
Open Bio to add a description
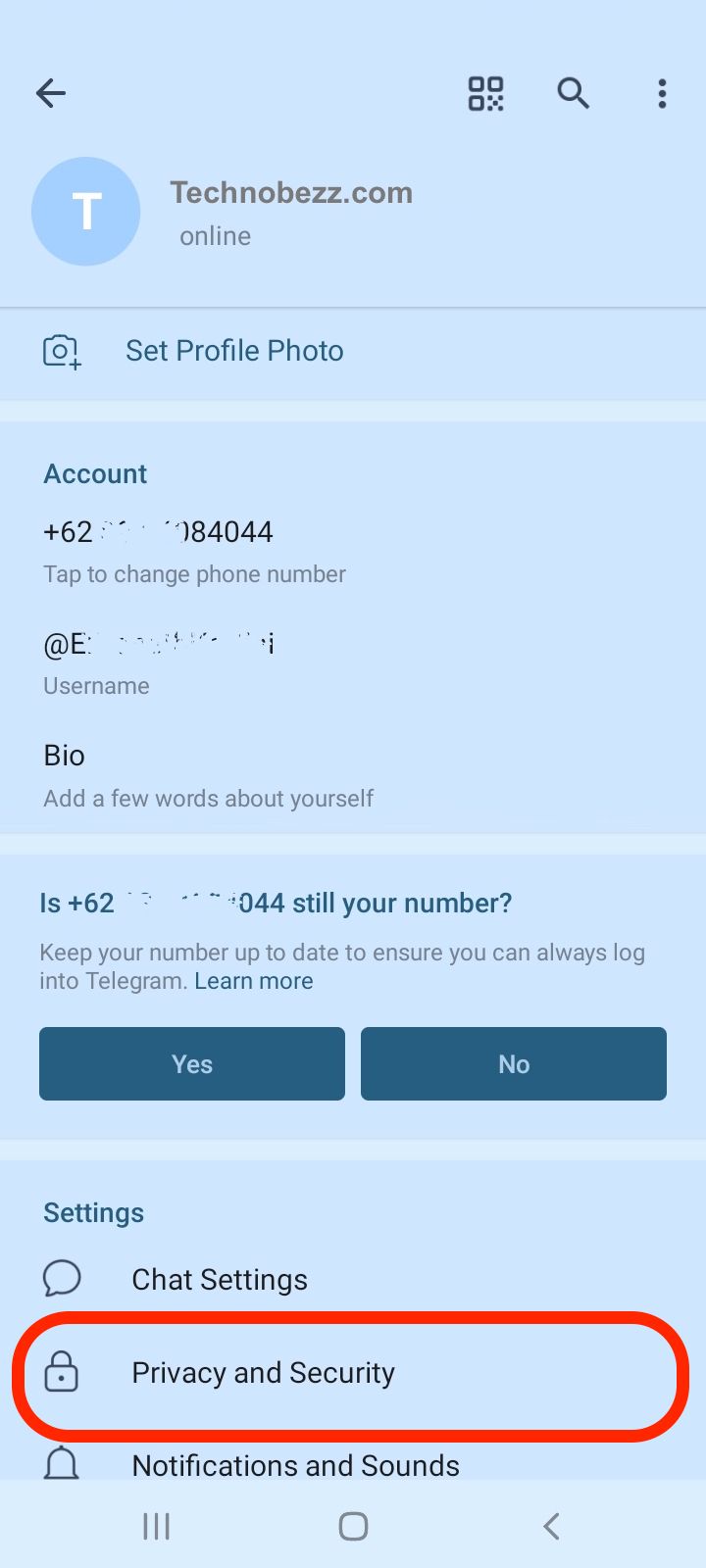tap(353, 775)
